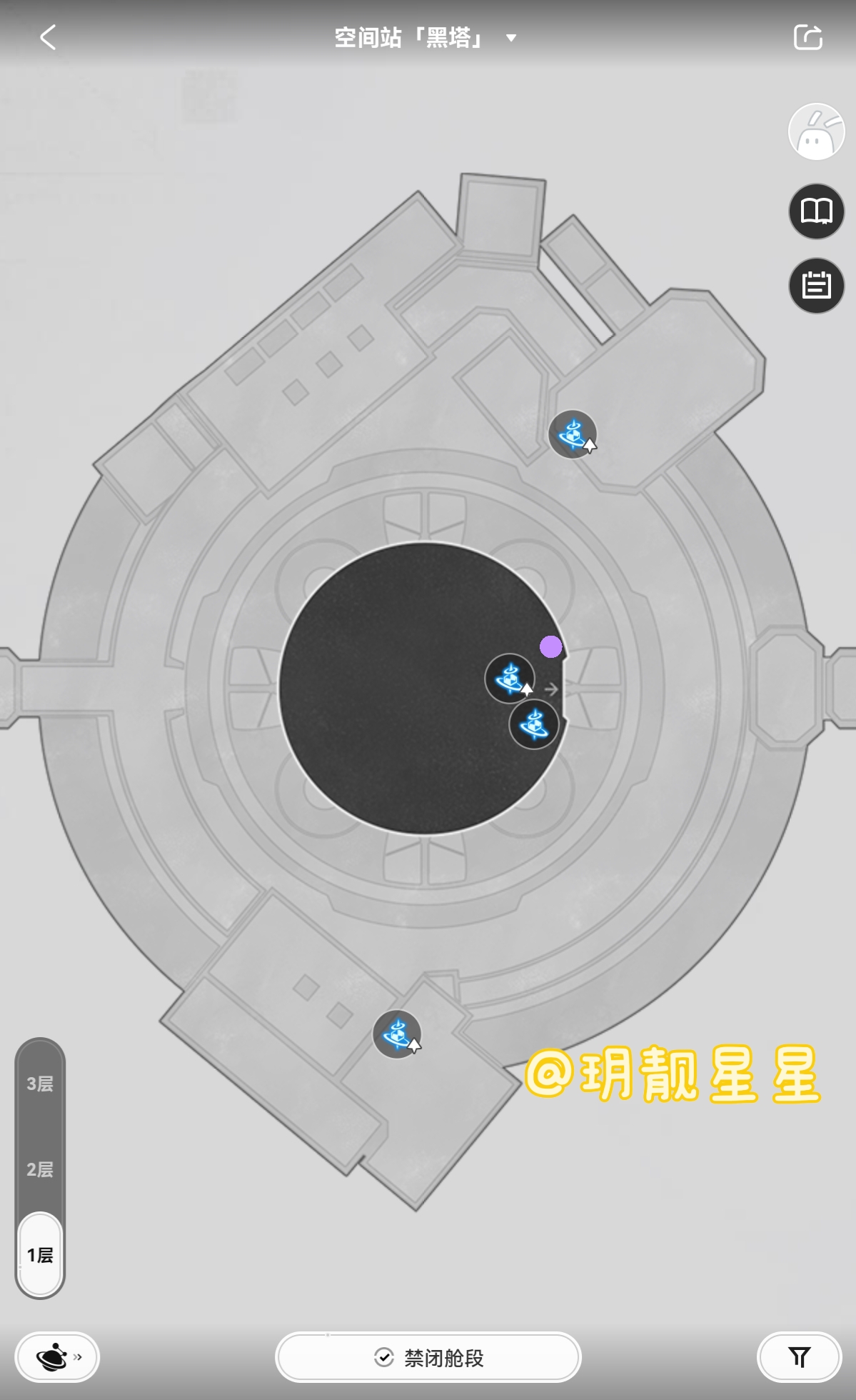Open the notes checklist icon
Screen dimensions: 856x1400
816,286
